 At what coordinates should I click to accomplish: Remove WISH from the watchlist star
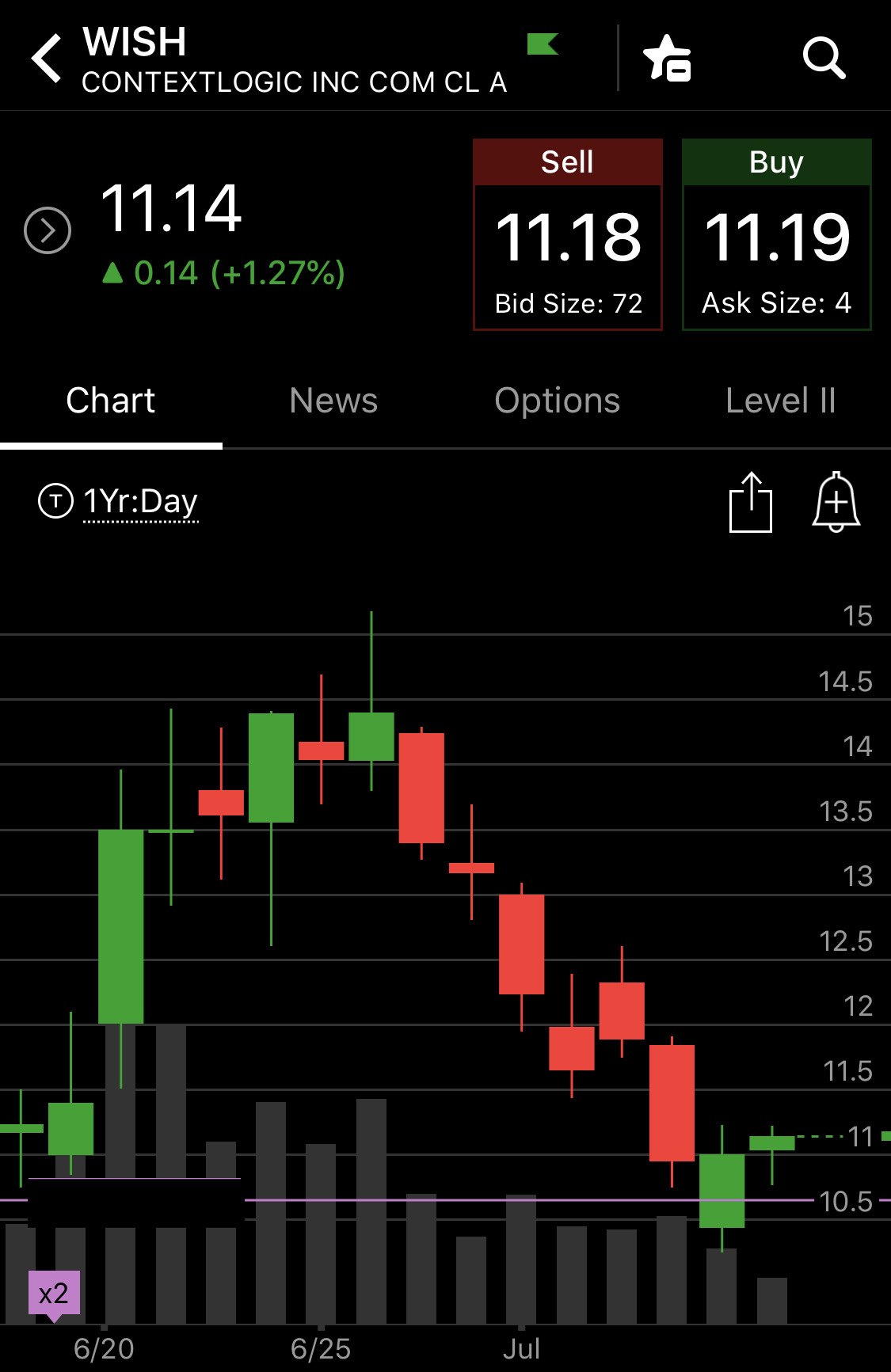click(x=667, y=59)
